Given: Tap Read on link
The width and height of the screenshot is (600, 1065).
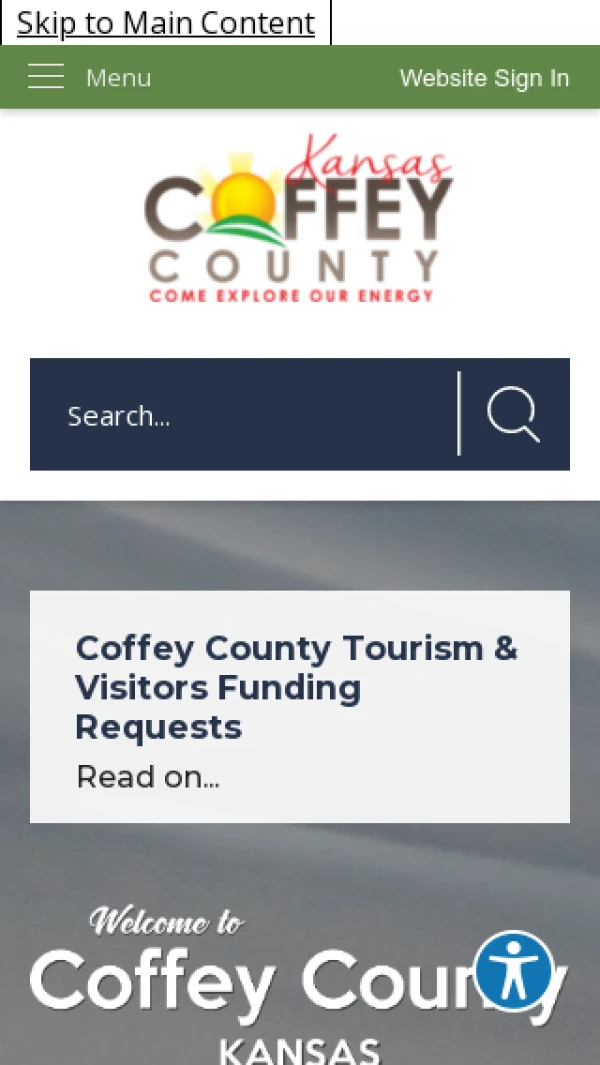Looking at the screenshot, I should (148, 777).
